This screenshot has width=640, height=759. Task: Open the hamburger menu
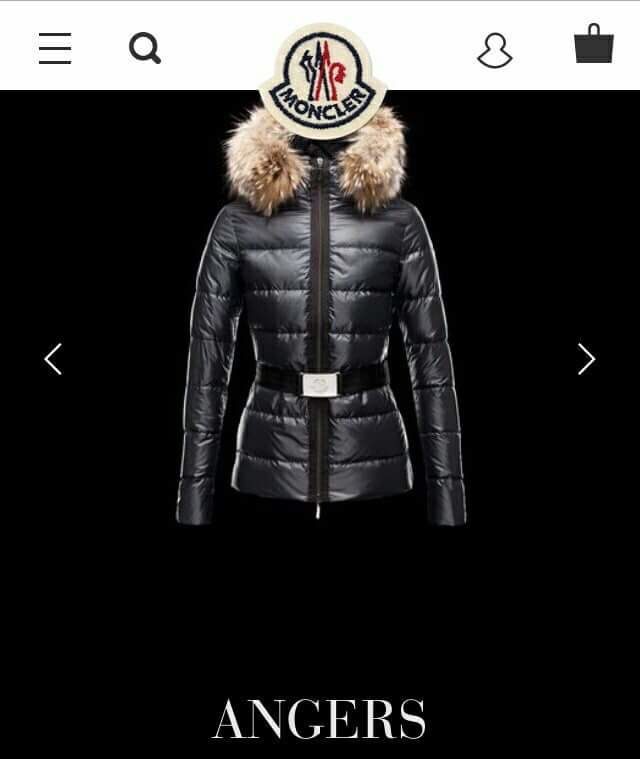point(55,48)
